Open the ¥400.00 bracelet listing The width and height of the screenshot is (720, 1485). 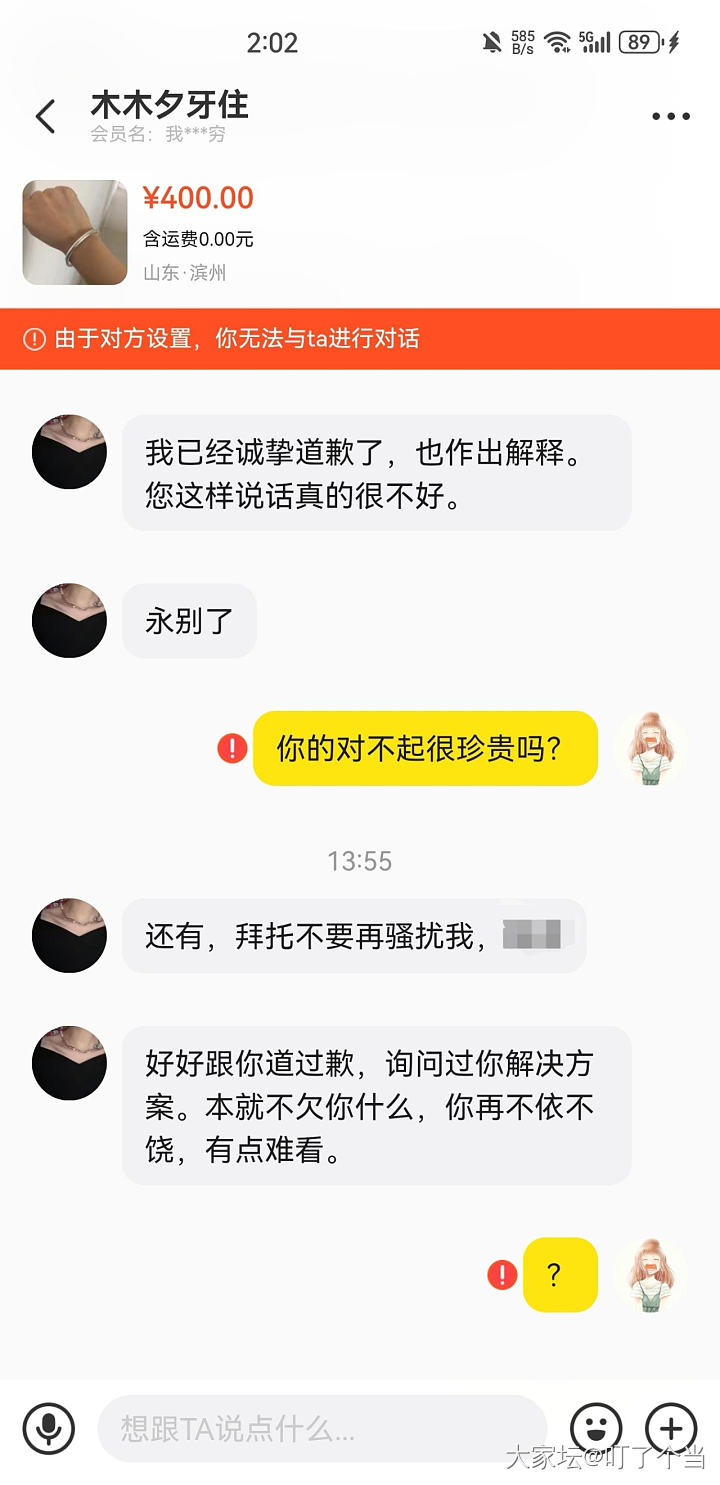coord(76,232)
